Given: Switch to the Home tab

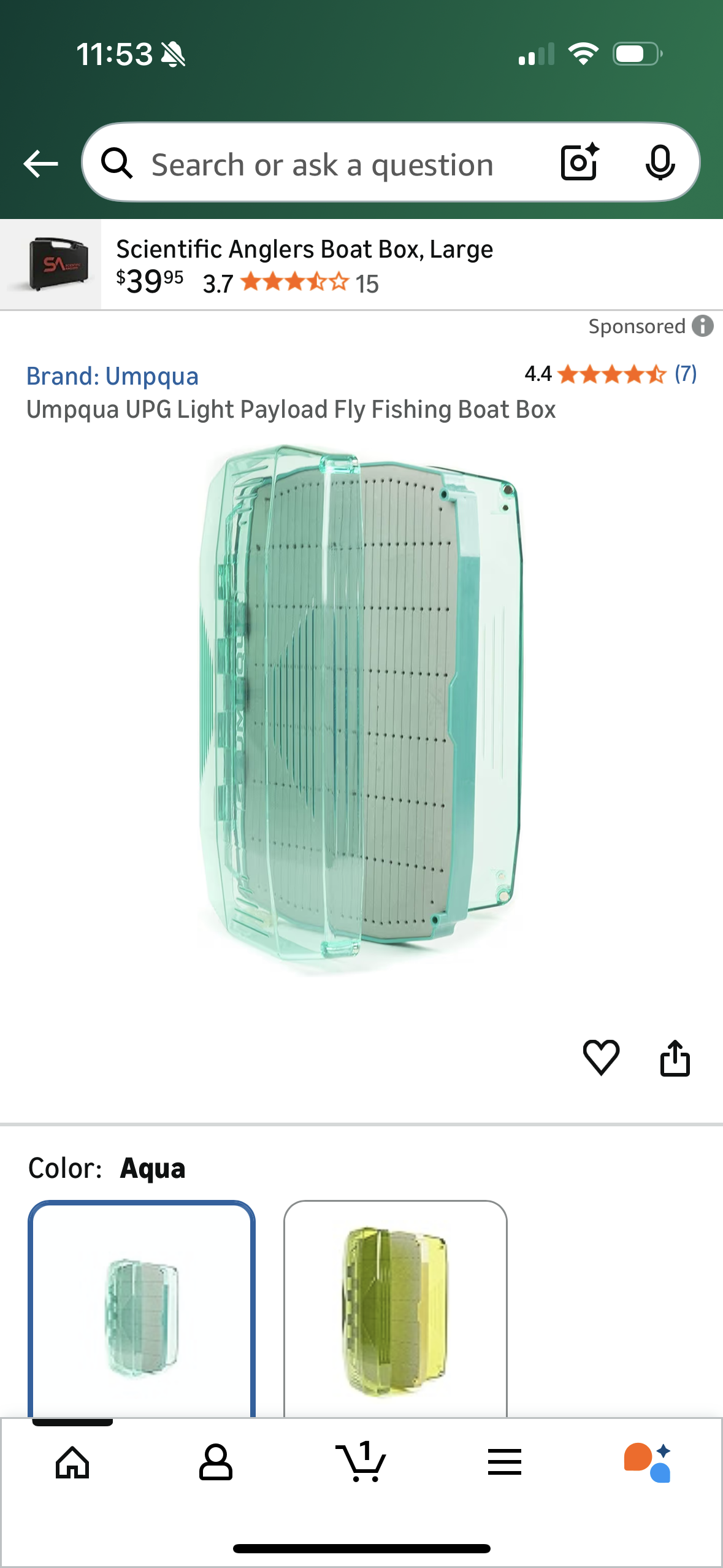Looking at the screenshot, I should pyautogui.click(x=72, y=1462).
